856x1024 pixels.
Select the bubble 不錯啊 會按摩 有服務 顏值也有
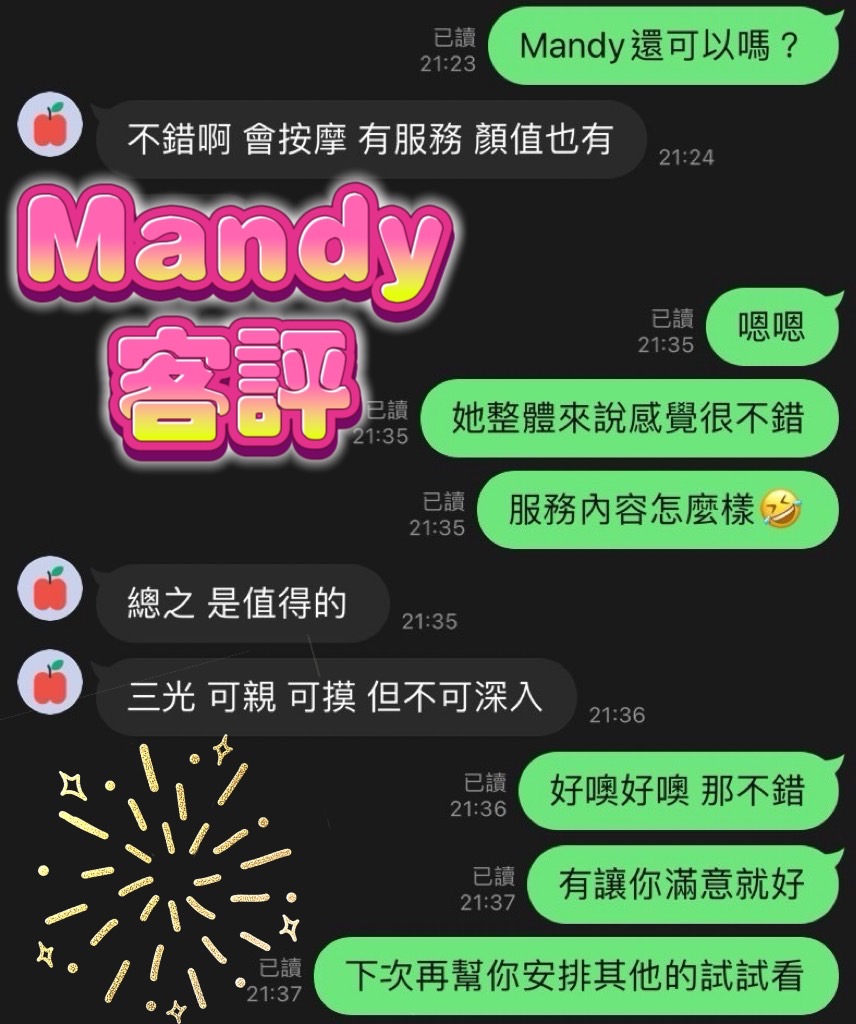click(x=370, y=142)
